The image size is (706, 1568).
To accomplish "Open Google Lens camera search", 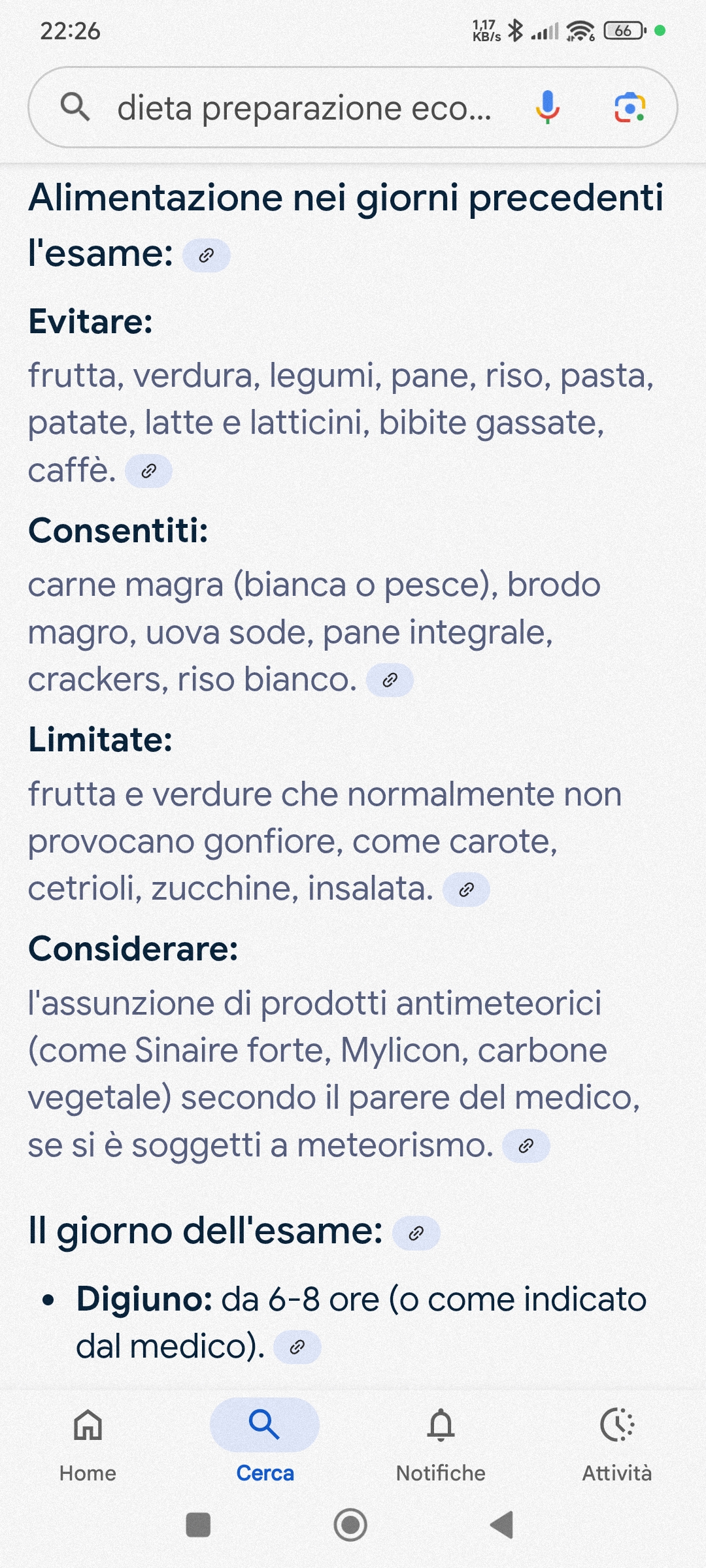I will point(630,107).
